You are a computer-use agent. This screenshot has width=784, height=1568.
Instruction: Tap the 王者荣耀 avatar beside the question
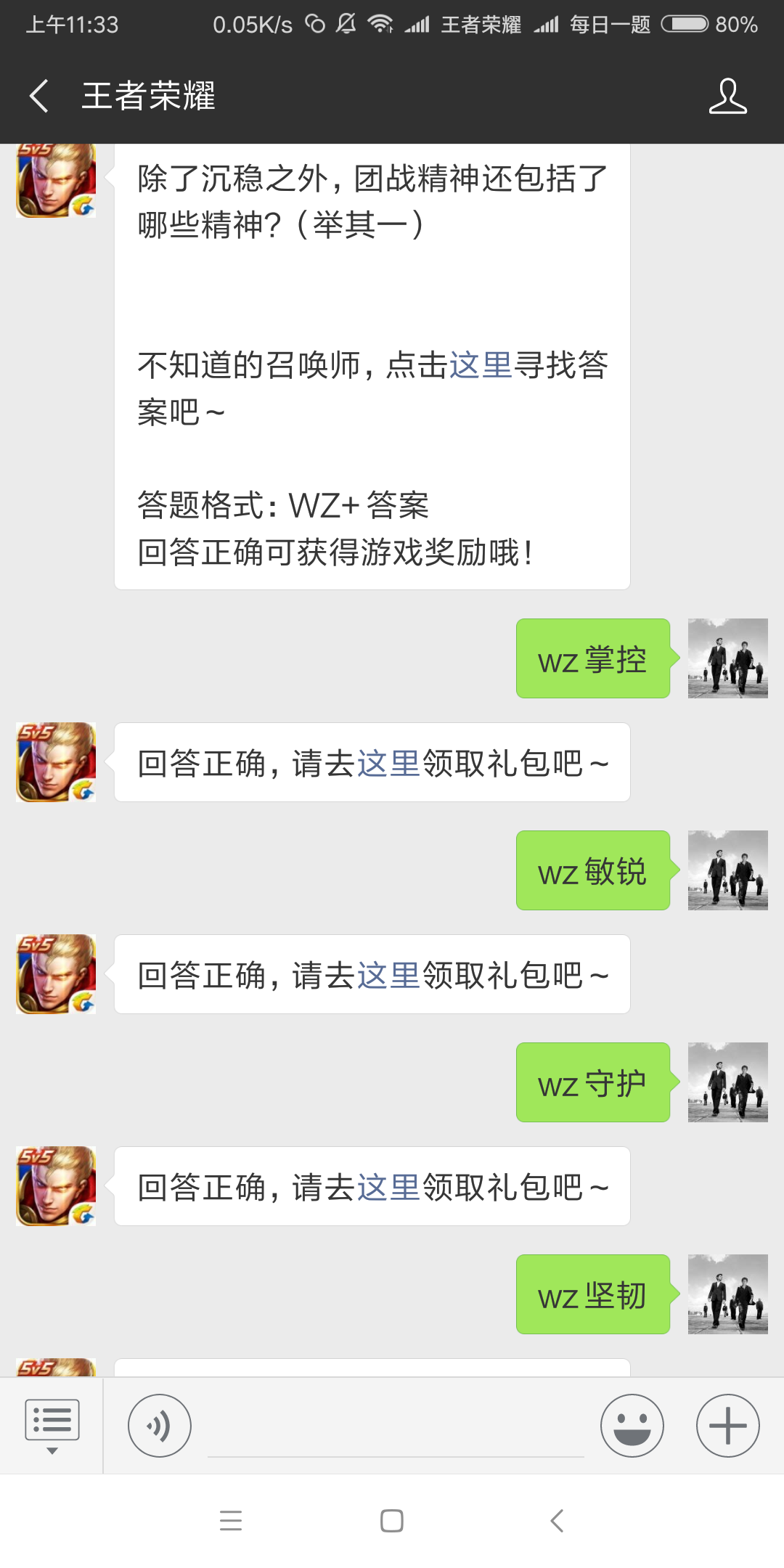(x=56, y=180)
